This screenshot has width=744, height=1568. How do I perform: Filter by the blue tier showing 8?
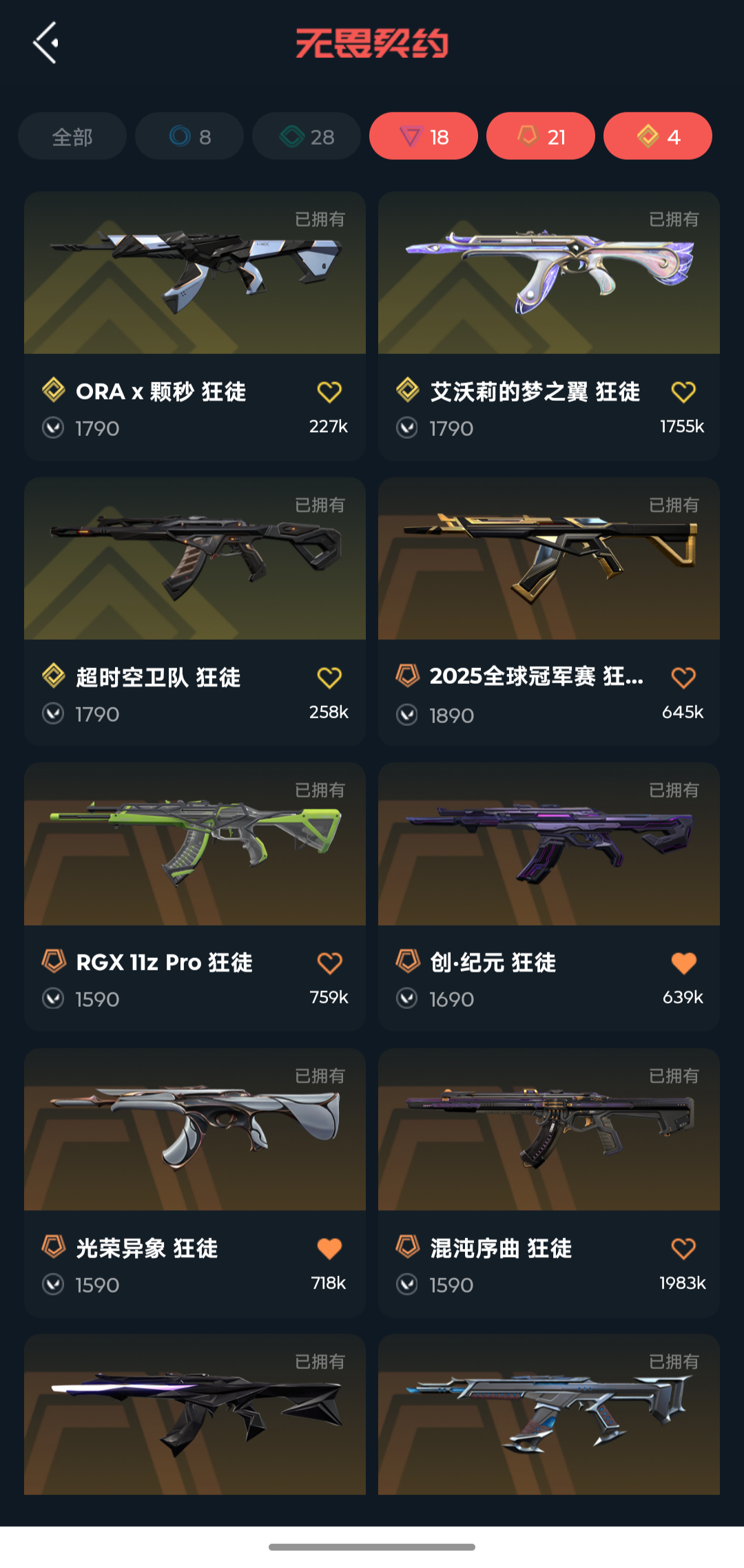189,136
